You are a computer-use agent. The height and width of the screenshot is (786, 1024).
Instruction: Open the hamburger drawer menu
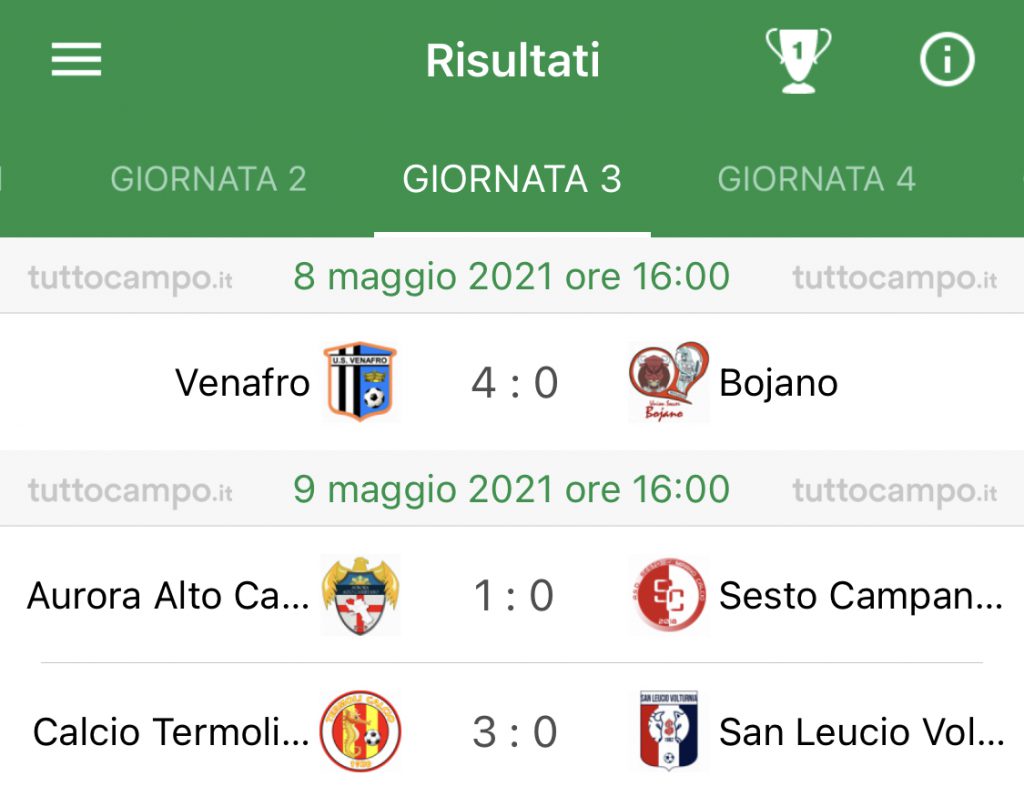(x=76, y=59)
